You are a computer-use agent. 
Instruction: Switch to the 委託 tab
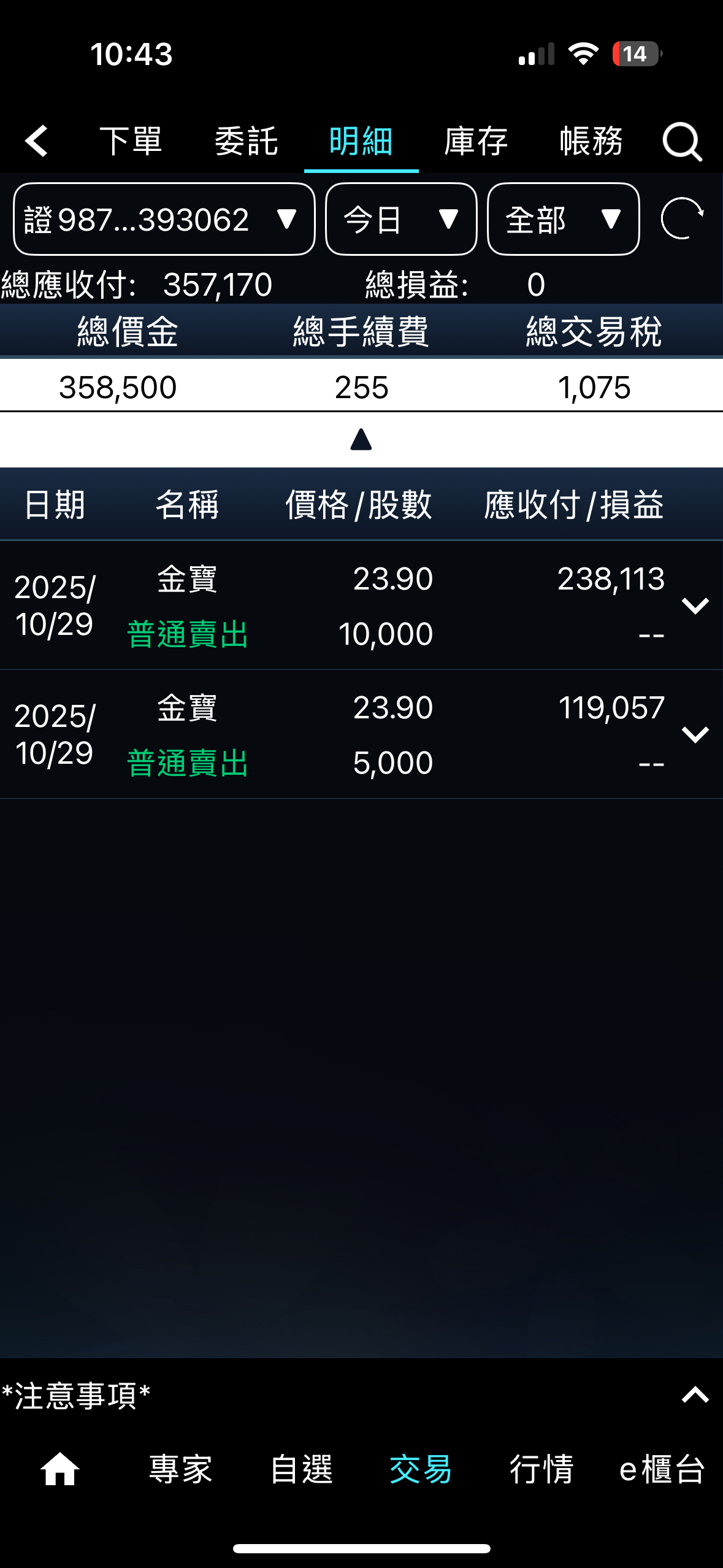click(246, 141)
